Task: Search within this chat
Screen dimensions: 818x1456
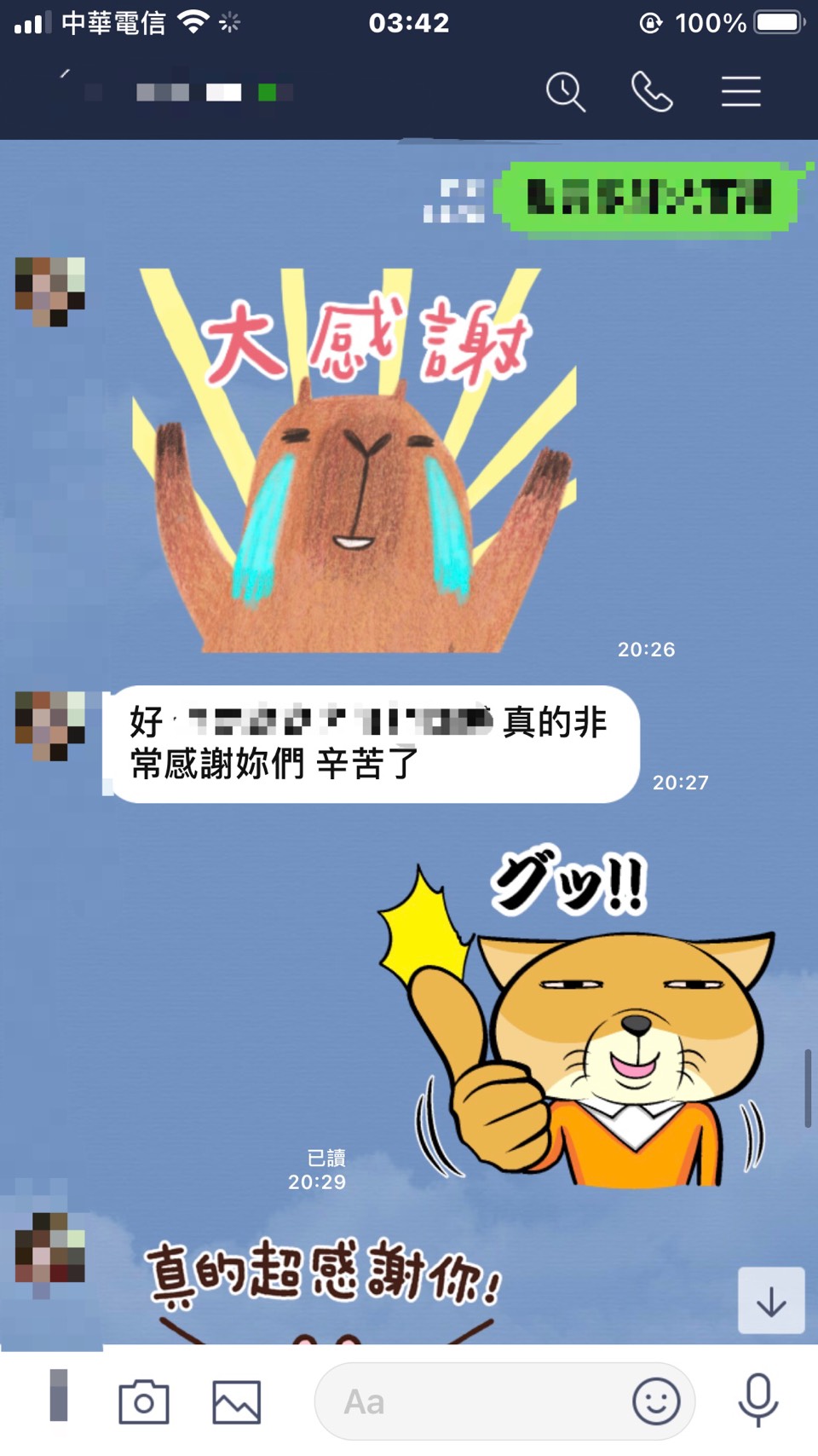Action: point(566,92)
